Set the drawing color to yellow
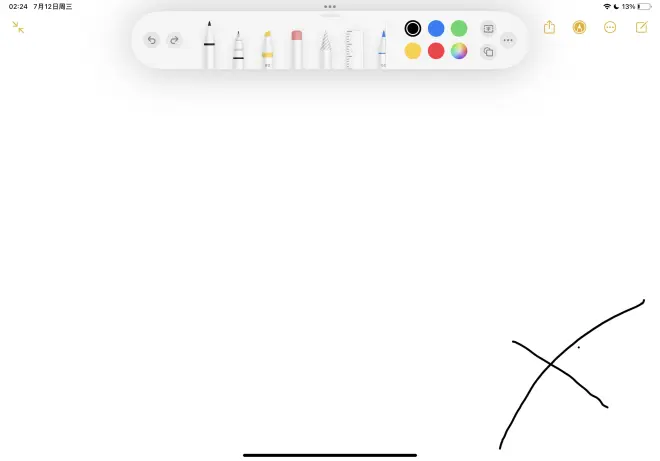Image resolution: width=660 pixels, height=461 pixels. click(x=413, y=51)
